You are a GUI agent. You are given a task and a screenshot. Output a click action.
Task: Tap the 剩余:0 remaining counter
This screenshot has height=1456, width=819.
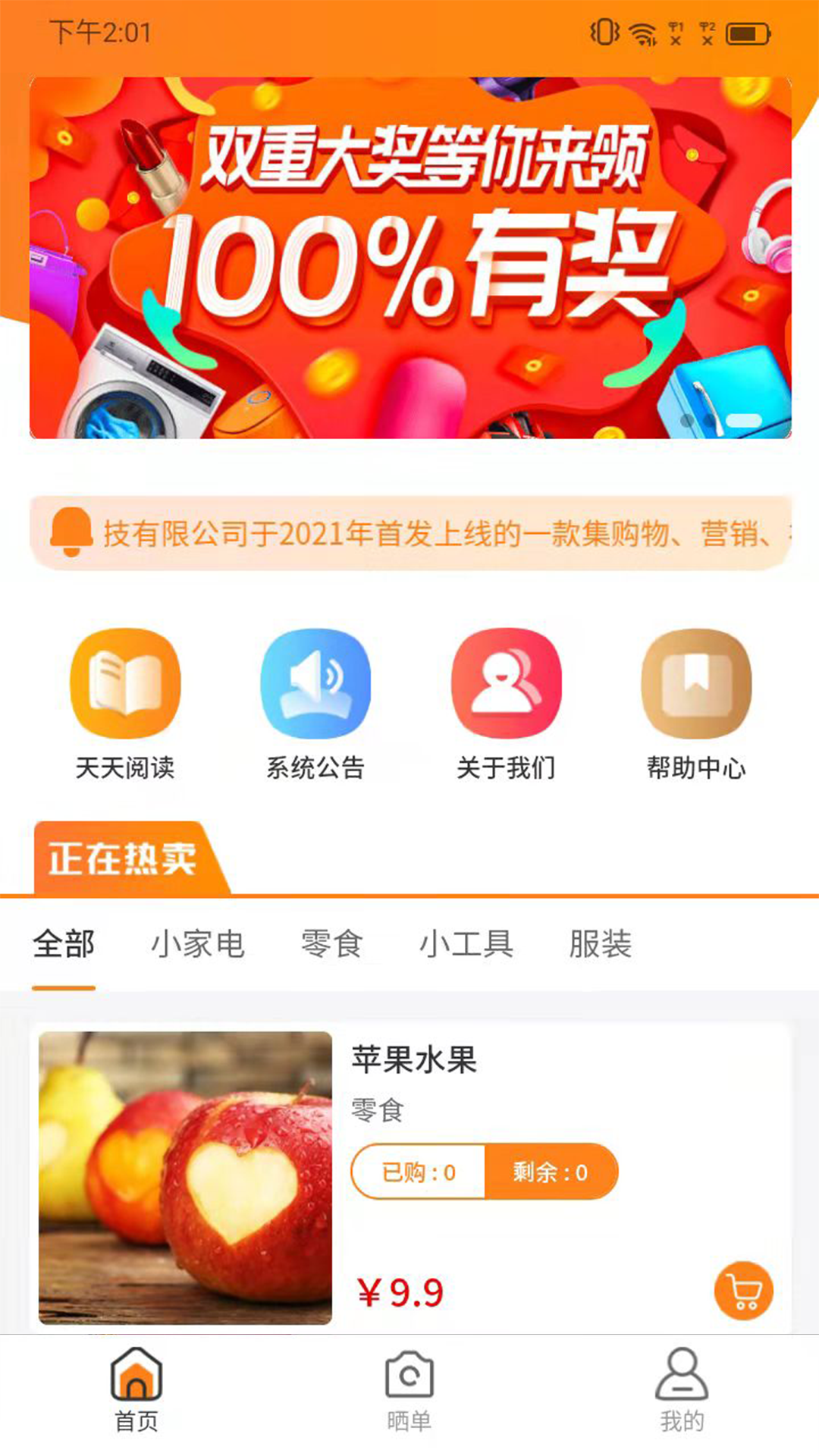click(x=551, y=1172)
